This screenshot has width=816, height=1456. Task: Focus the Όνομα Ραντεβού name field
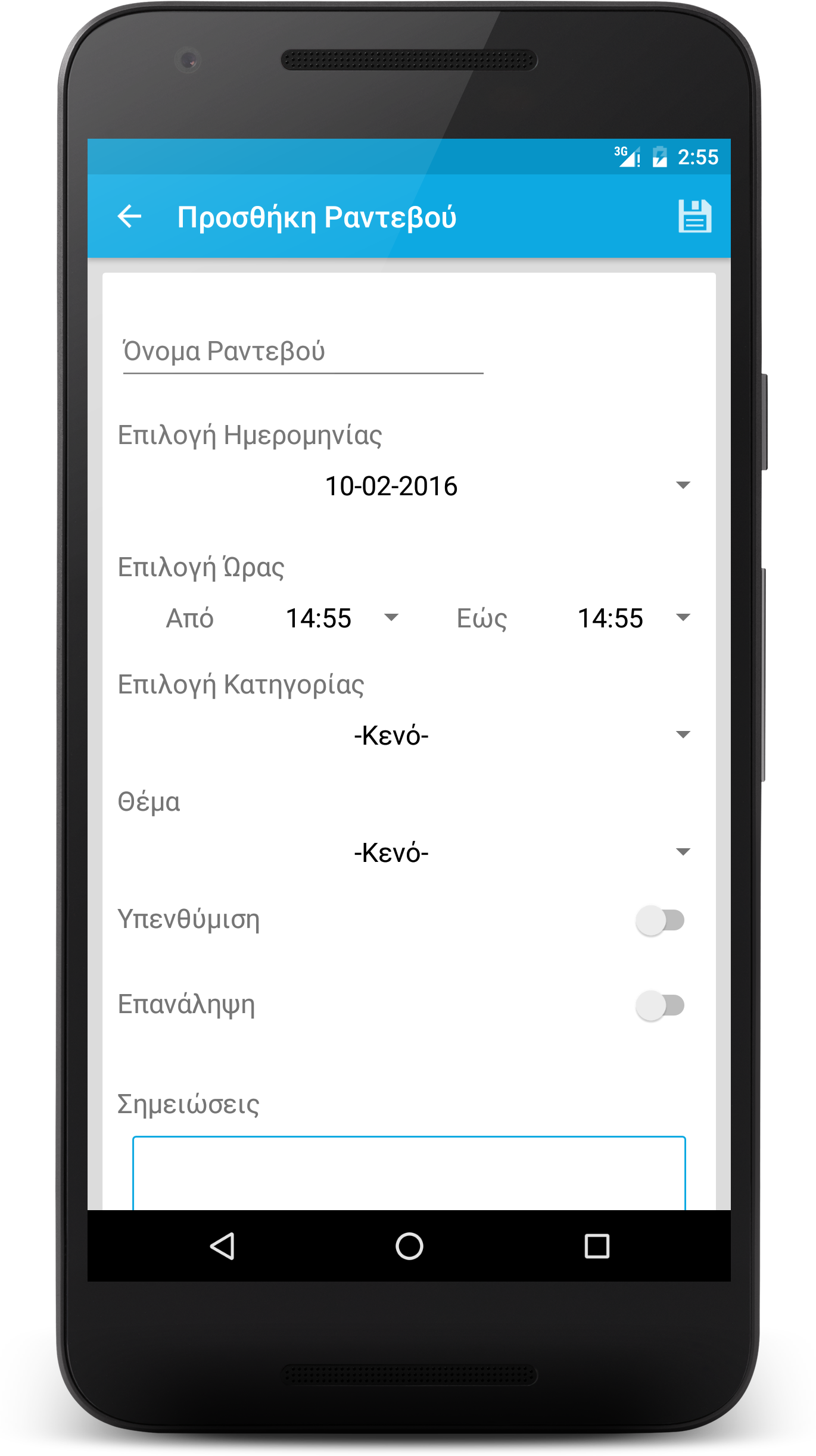(303, 352)
